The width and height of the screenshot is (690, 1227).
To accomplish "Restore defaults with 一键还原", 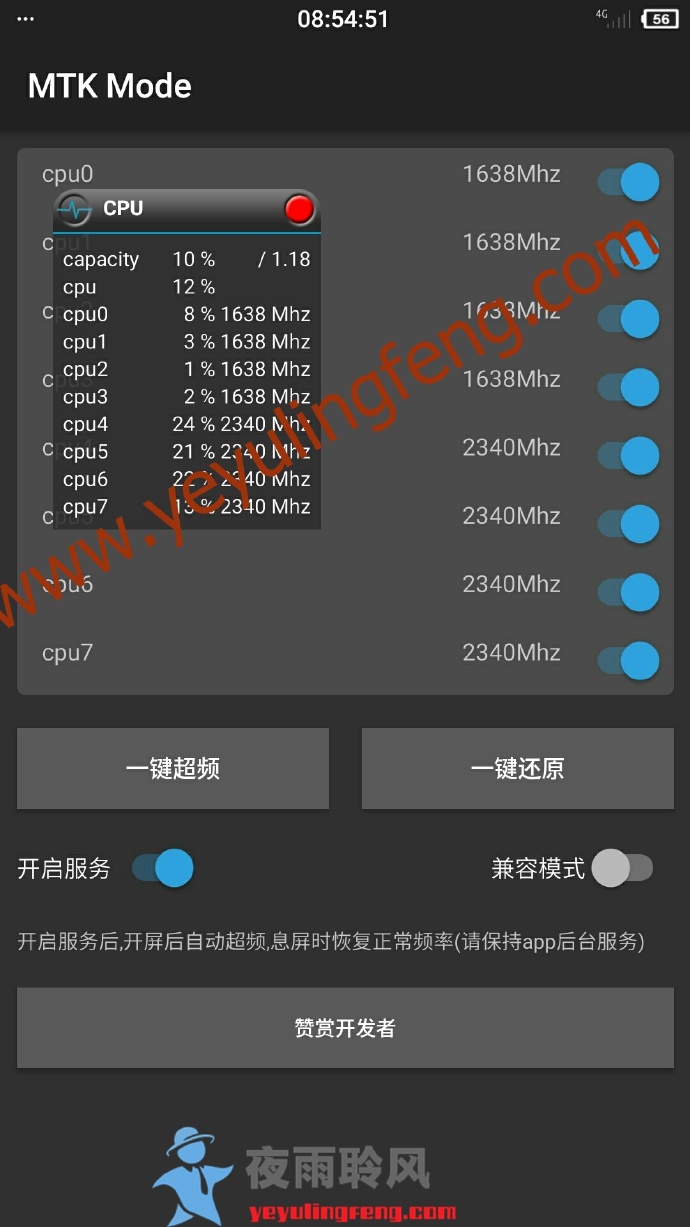I will [517, 768].
